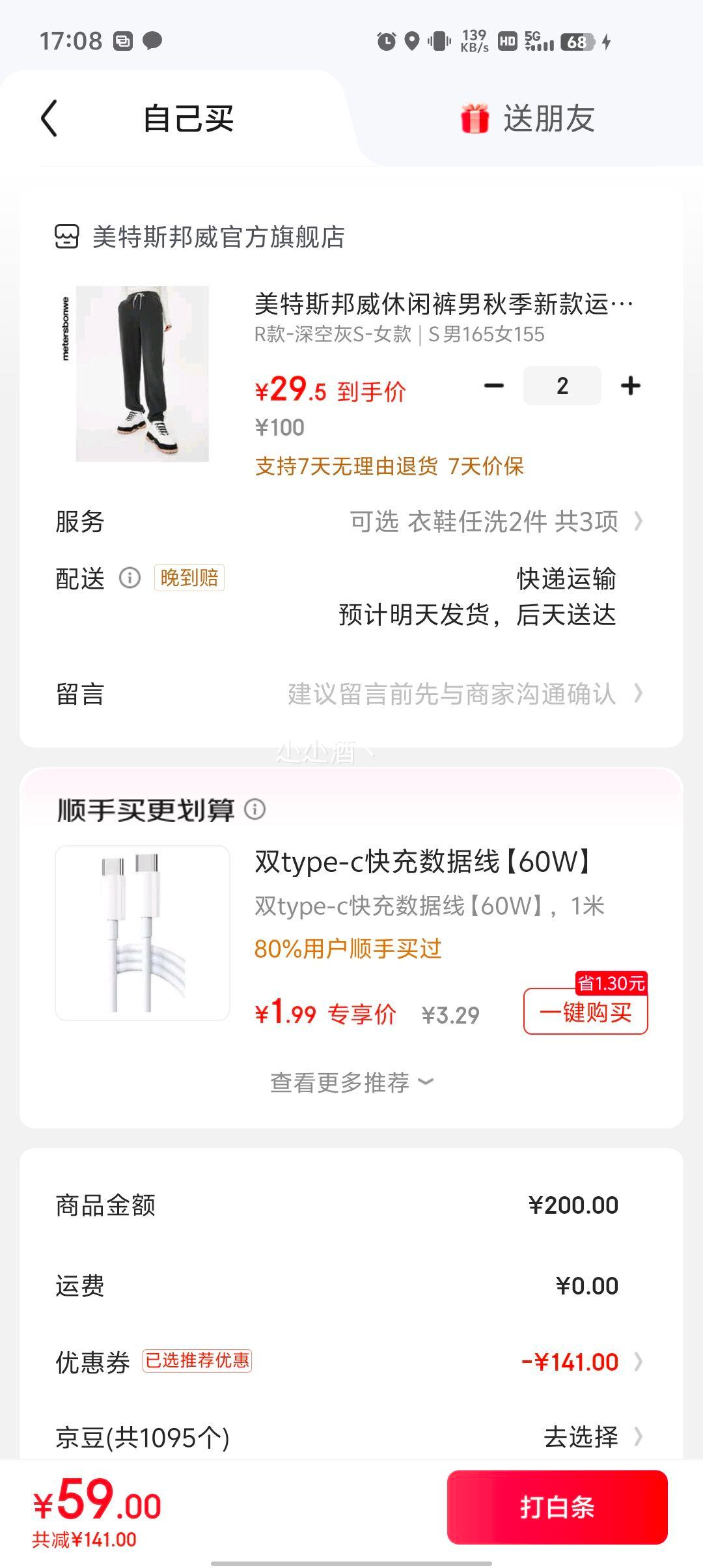Viewport: 703px width, 1568px height.
Task: Switch to the 送朋友 tab
Action: click(527, 119)
